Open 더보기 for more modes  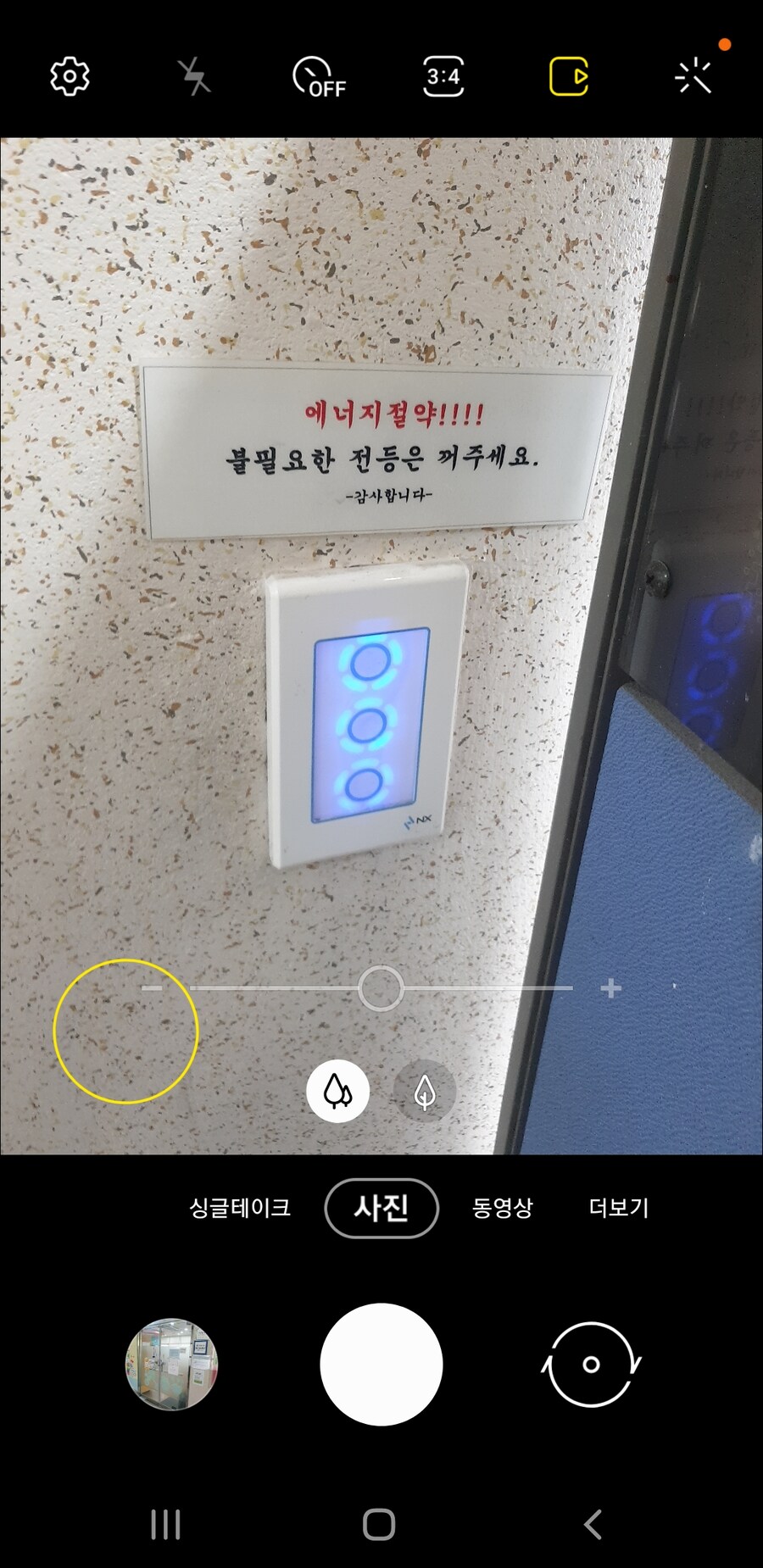tap(619, 1208)
